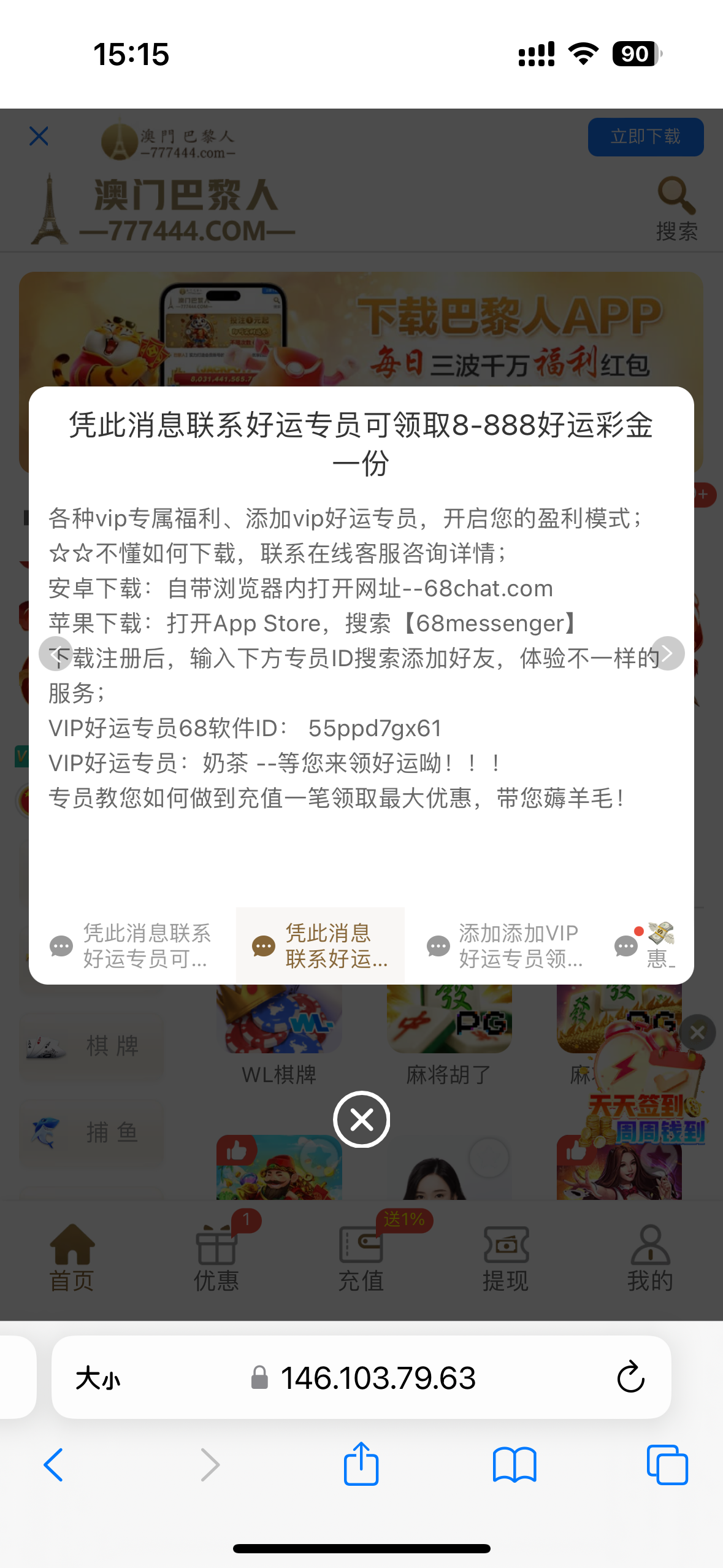Image resolution: width=723 pixels, height=1568 pixels.
Task: Open Safari's share sheet
Action: [x=361, y=1464]
